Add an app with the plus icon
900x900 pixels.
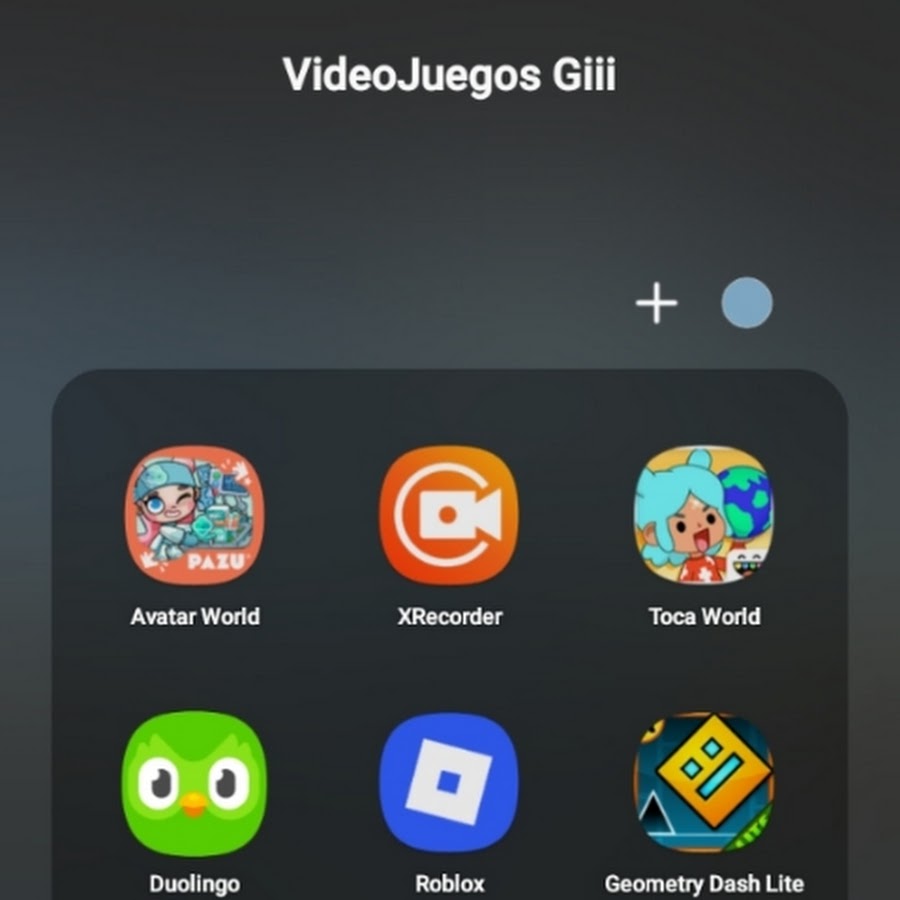657,303
